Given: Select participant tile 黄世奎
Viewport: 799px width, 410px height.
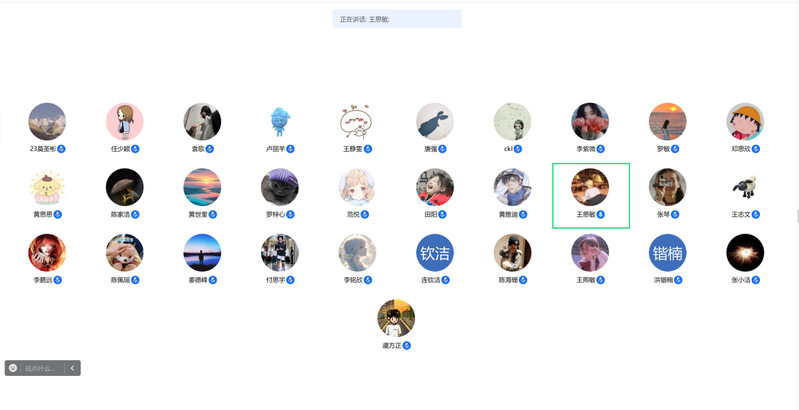Looking at the screenshot, I should pos(202,187).
